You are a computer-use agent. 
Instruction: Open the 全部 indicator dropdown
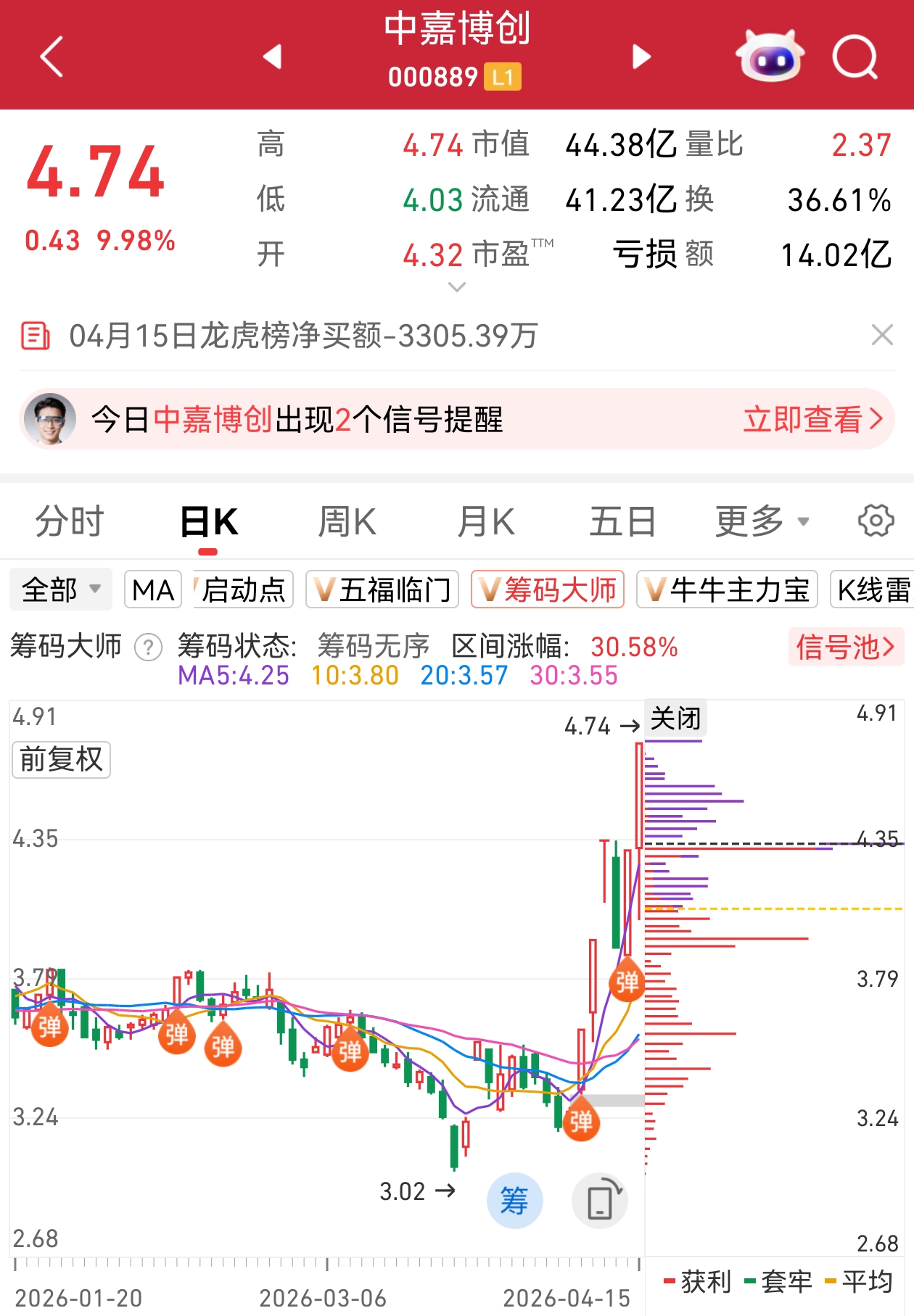pos(61,589)
